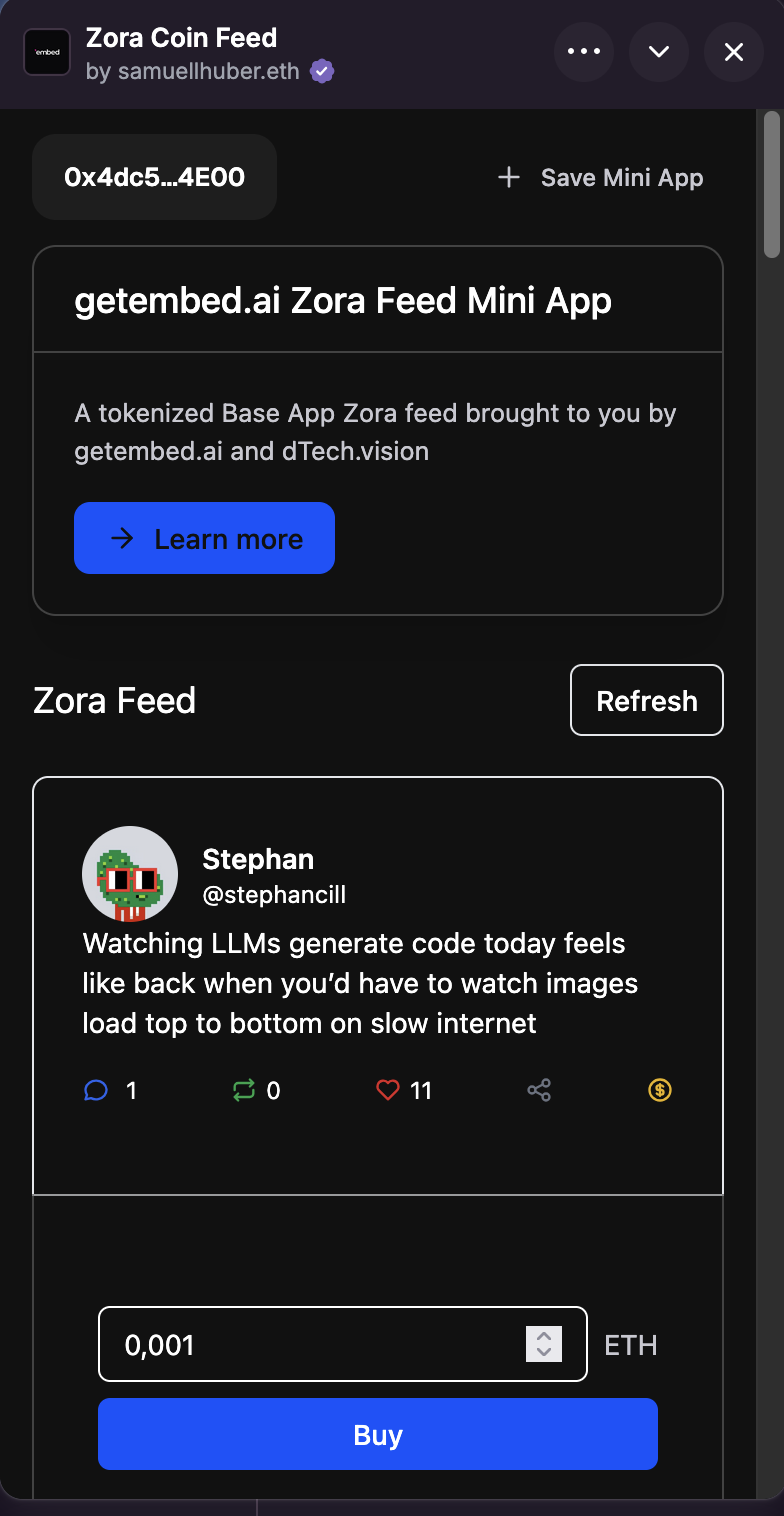Image resolution: width=784 pixels, height=1516 pixels.
Task: Adjust ETH amount with the stepper arrows
Action: pyautogui.click(x=544, y=1344)
